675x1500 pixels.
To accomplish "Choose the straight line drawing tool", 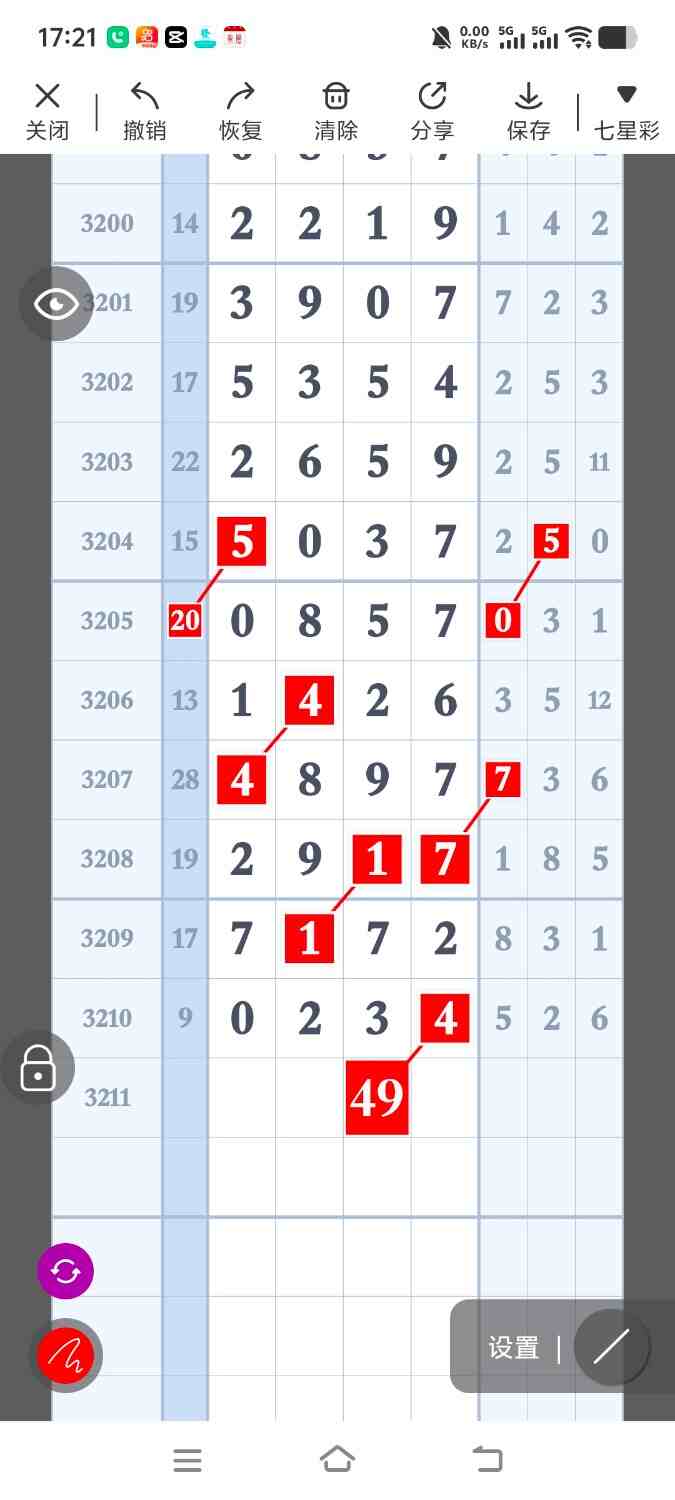I will tap(611, 1347).
